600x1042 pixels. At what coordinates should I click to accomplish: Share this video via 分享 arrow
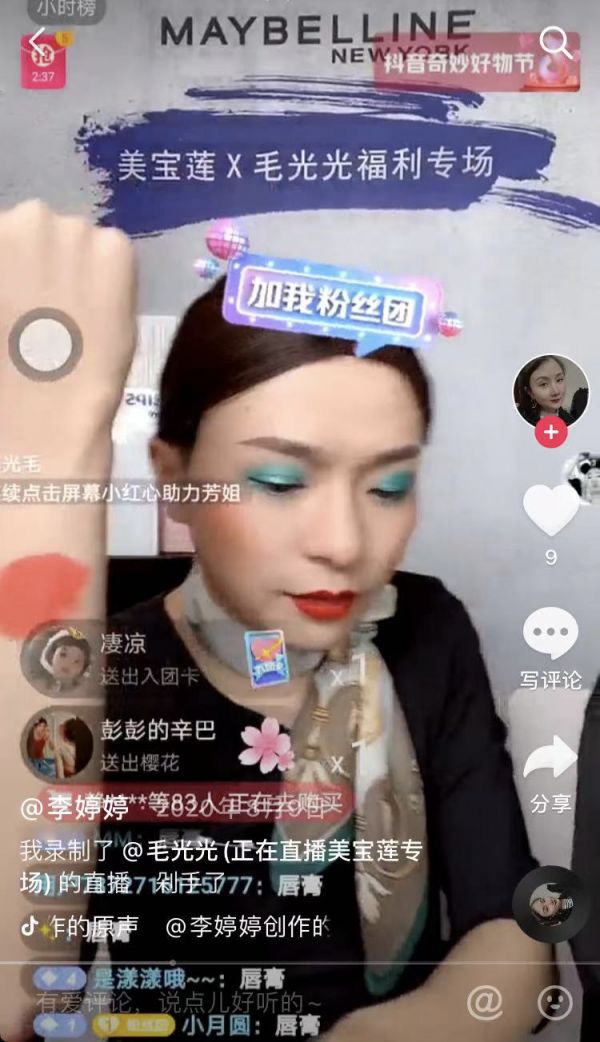(550, 759)
